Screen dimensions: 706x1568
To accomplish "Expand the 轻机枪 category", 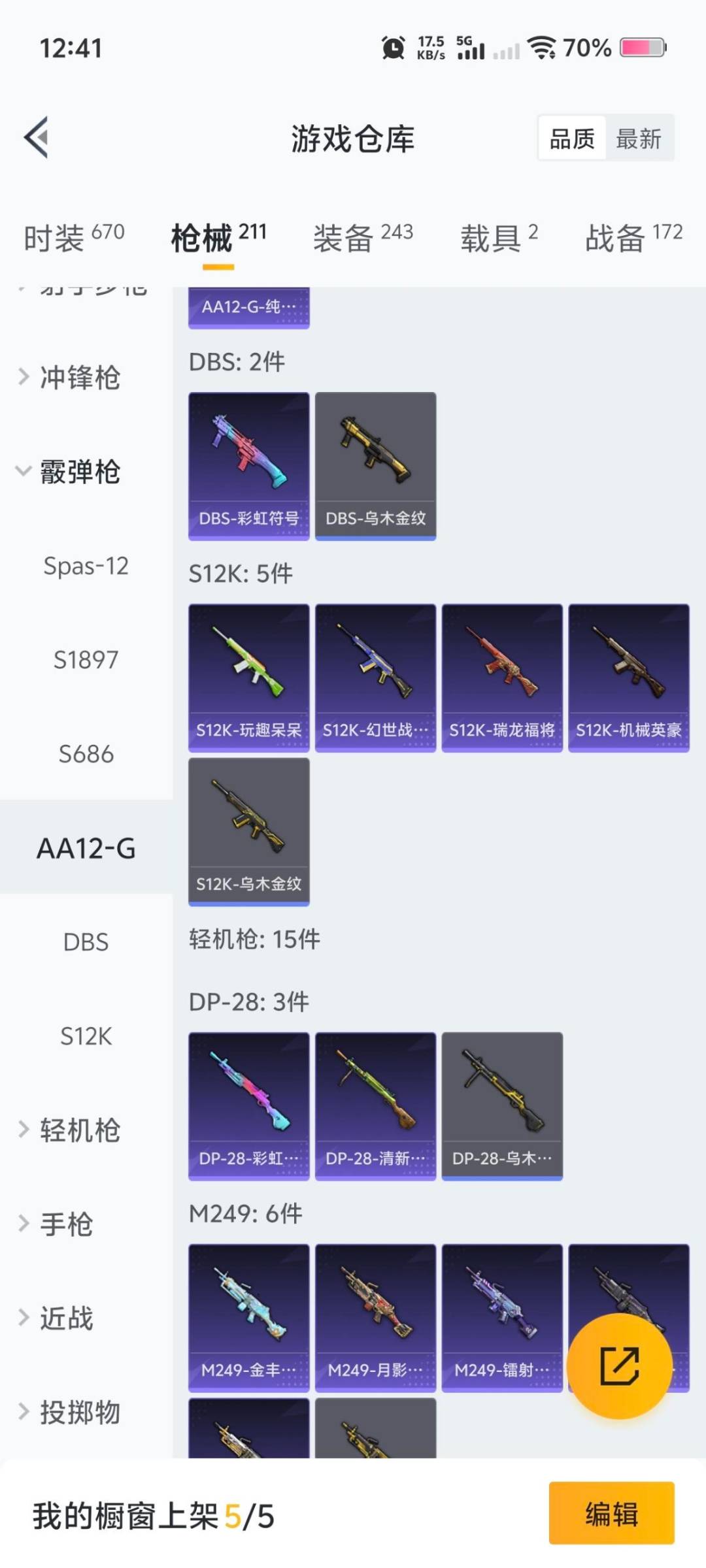I will pyautogui.click(x=78, y=1130).
